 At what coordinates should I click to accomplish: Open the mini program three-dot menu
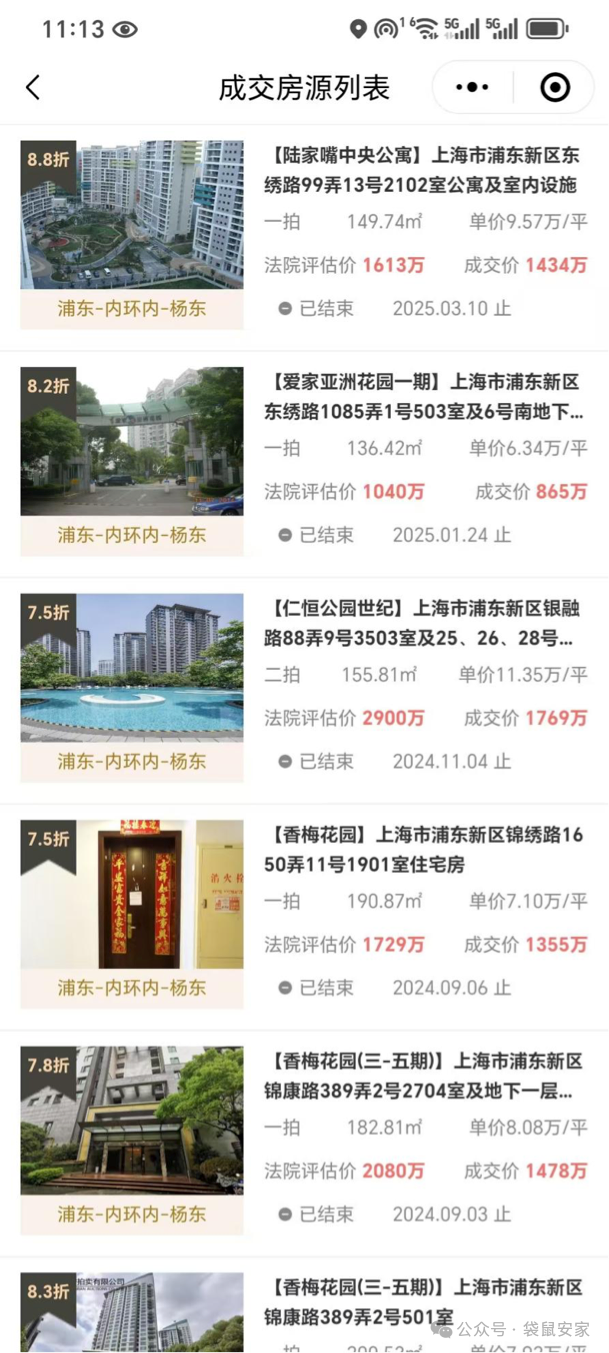pos(472,88)
